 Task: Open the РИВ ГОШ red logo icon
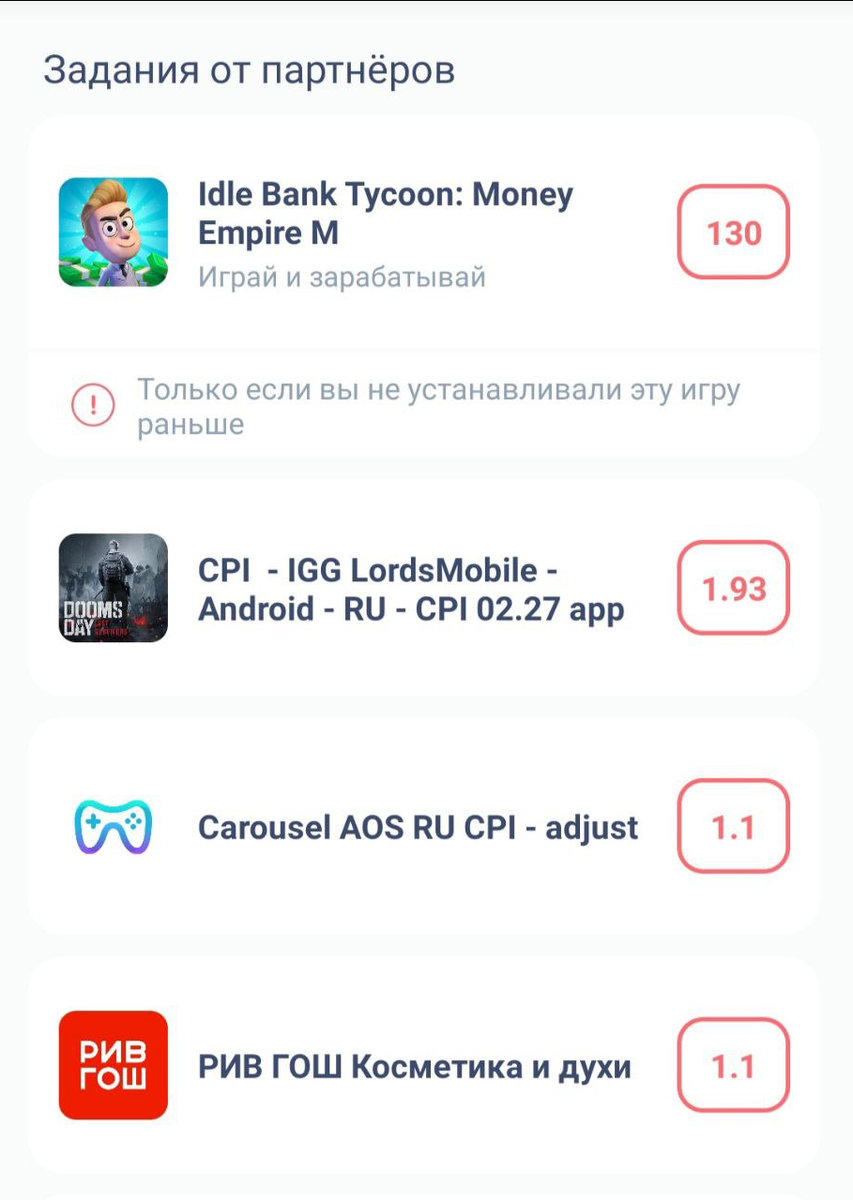113,1067
